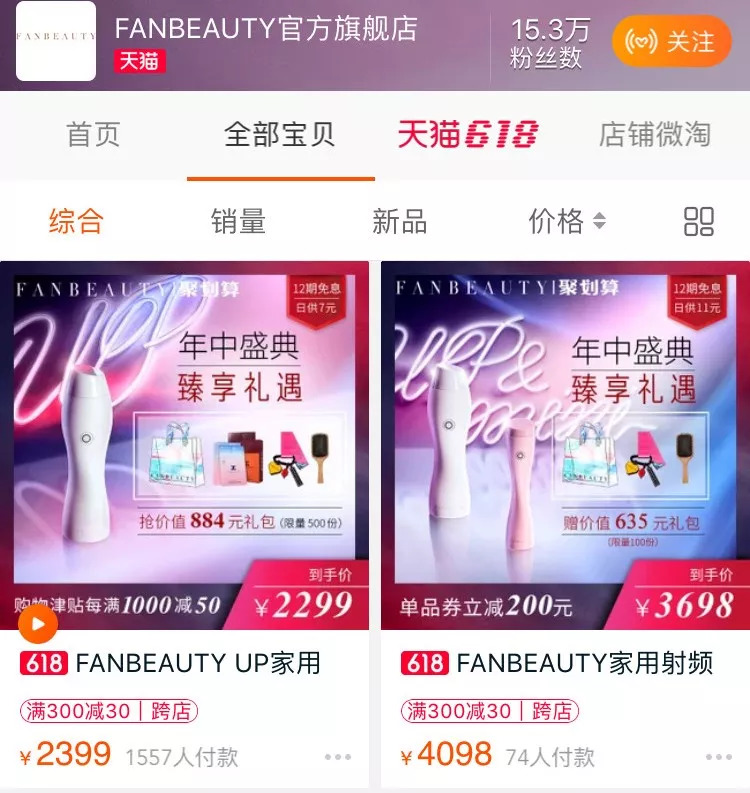Open the FANBEAUTY家用射频 product card
Screen dimensions: 750x793
pos(565,523)
